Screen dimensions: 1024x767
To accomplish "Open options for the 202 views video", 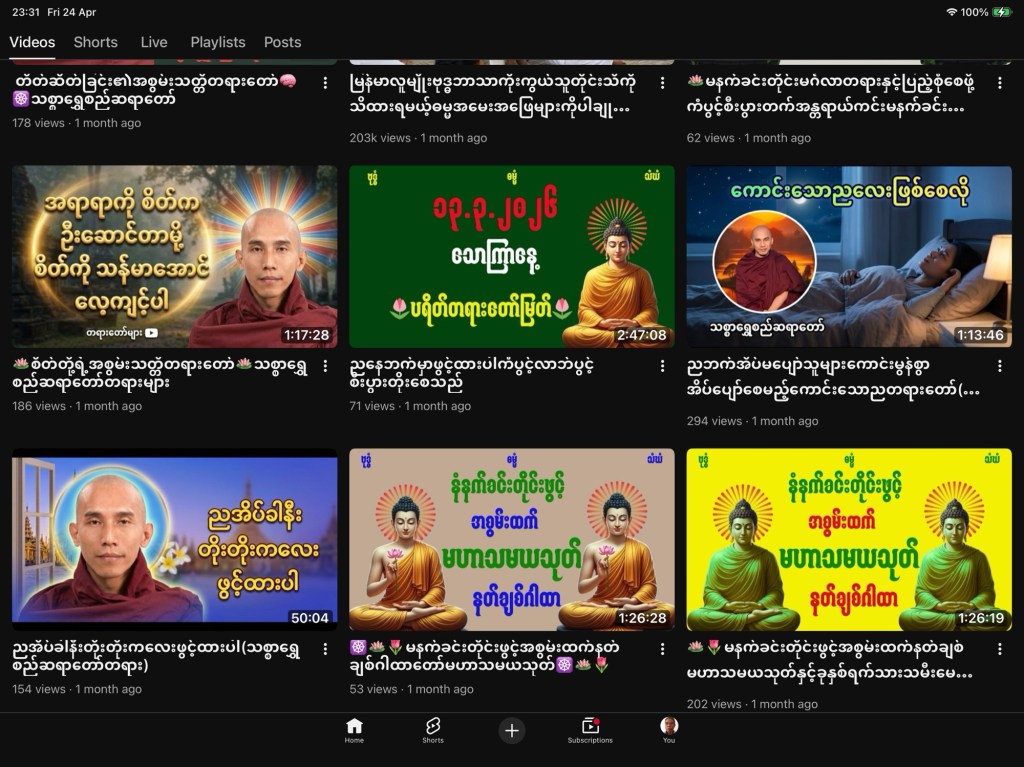I will coord(999,650).
